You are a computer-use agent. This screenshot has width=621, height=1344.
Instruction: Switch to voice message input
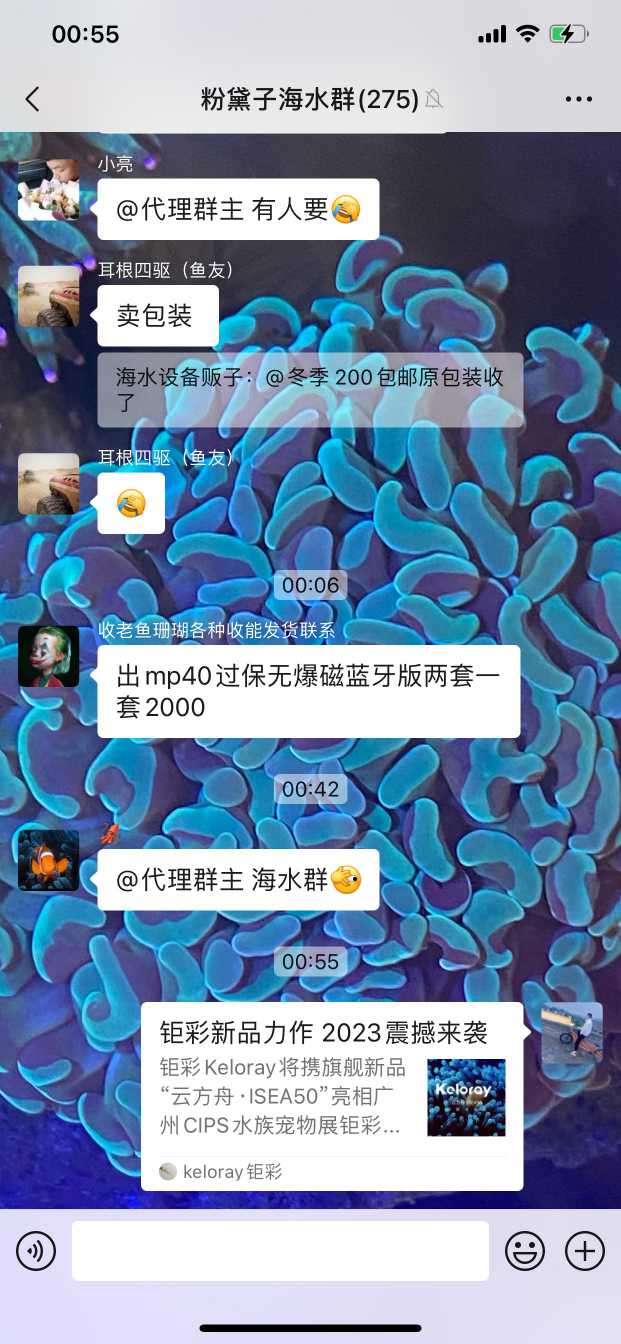[x=36, y=1251]
